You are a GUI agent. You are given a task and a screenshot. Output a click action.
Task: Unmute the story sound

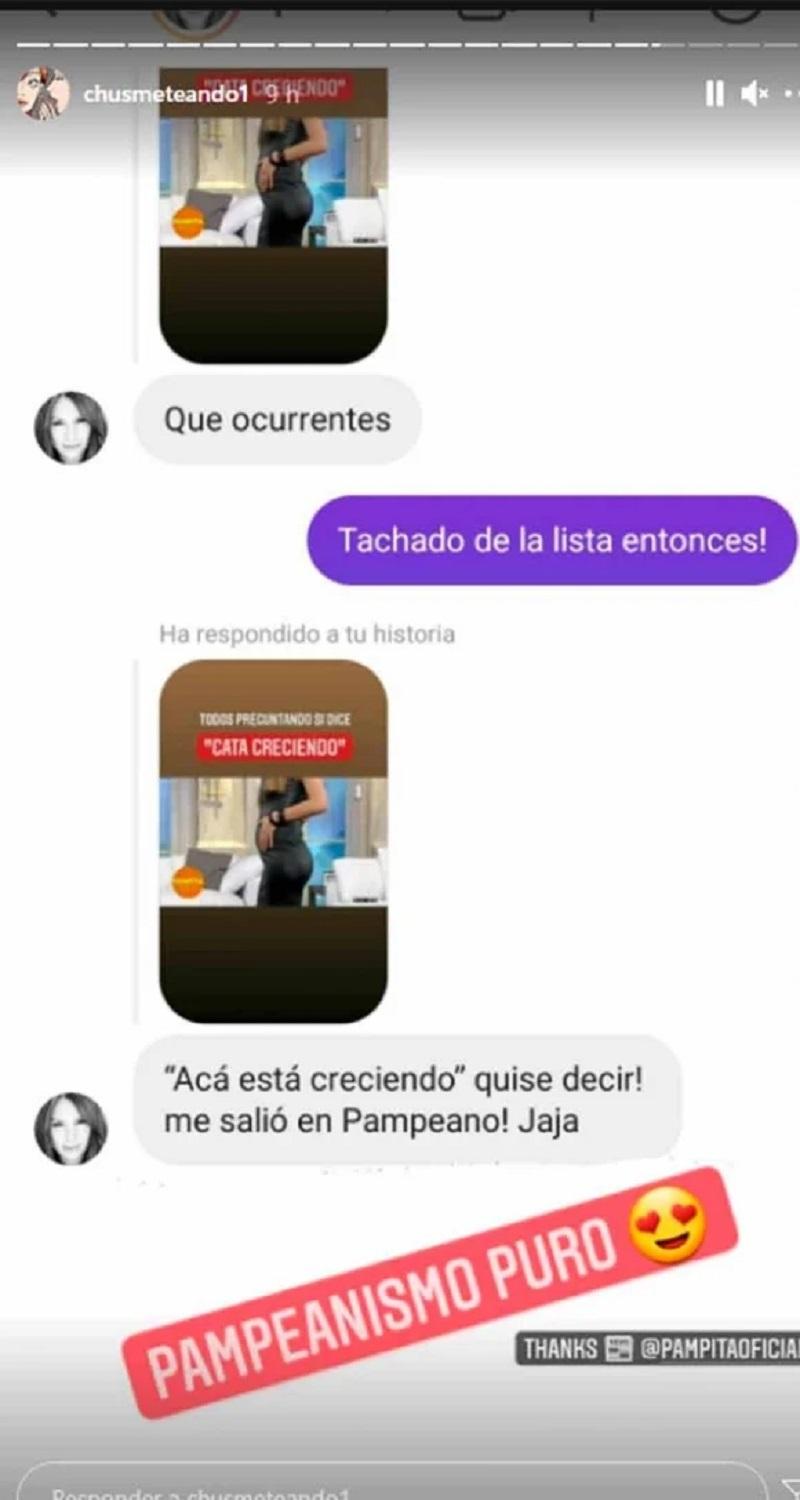(753, 94)
